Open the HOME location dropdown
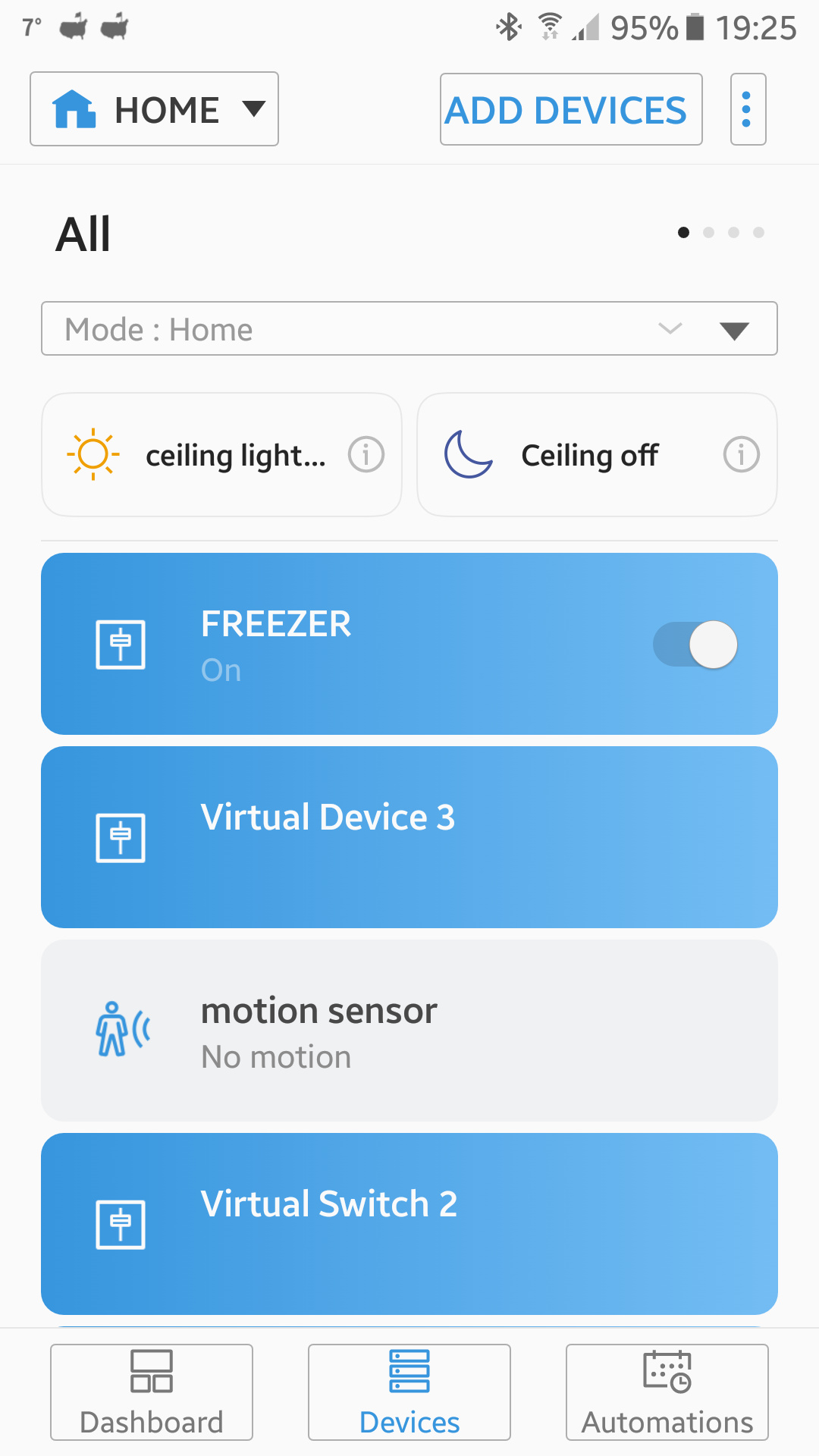The image size is (819, 1456). 154,109
